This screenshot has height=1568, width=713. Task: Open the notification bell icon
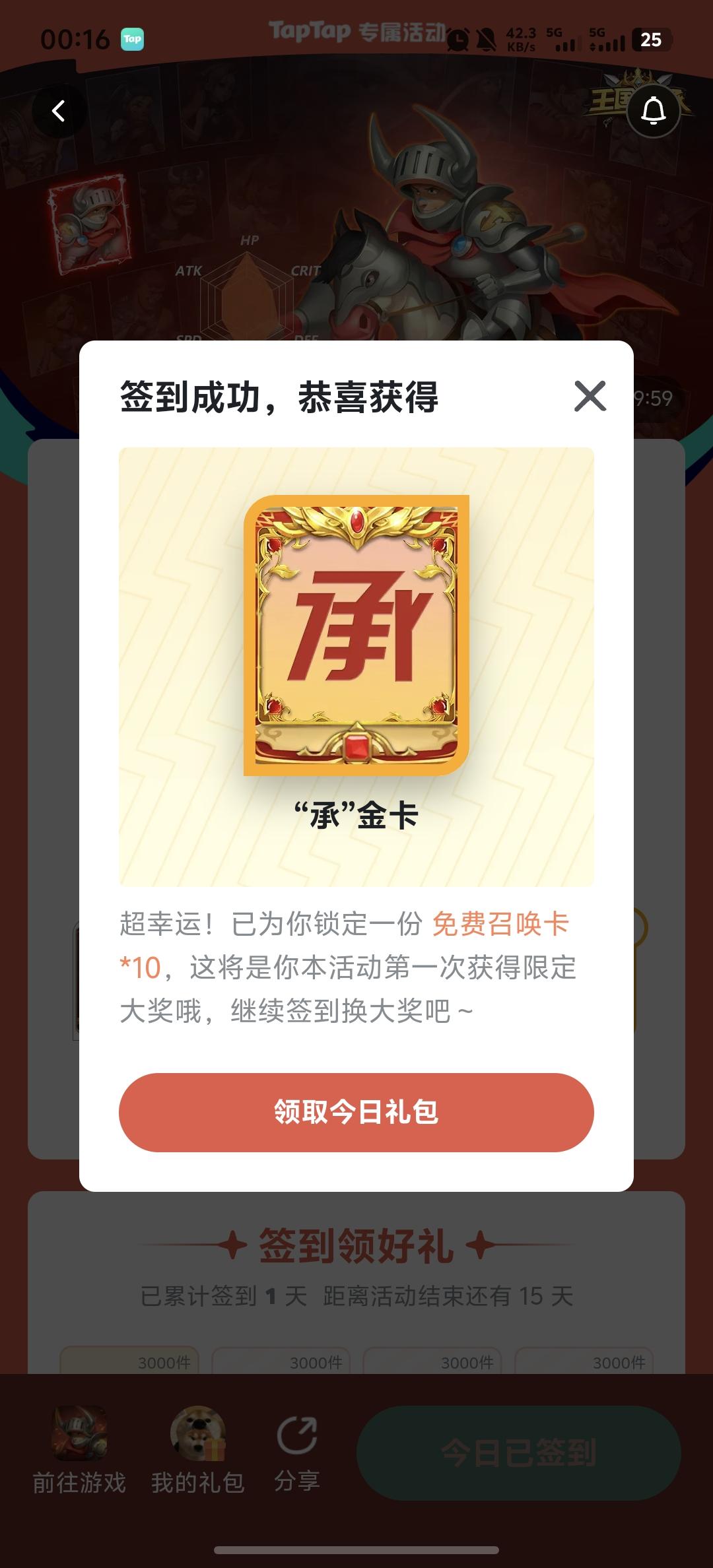[x=654, y=110]
